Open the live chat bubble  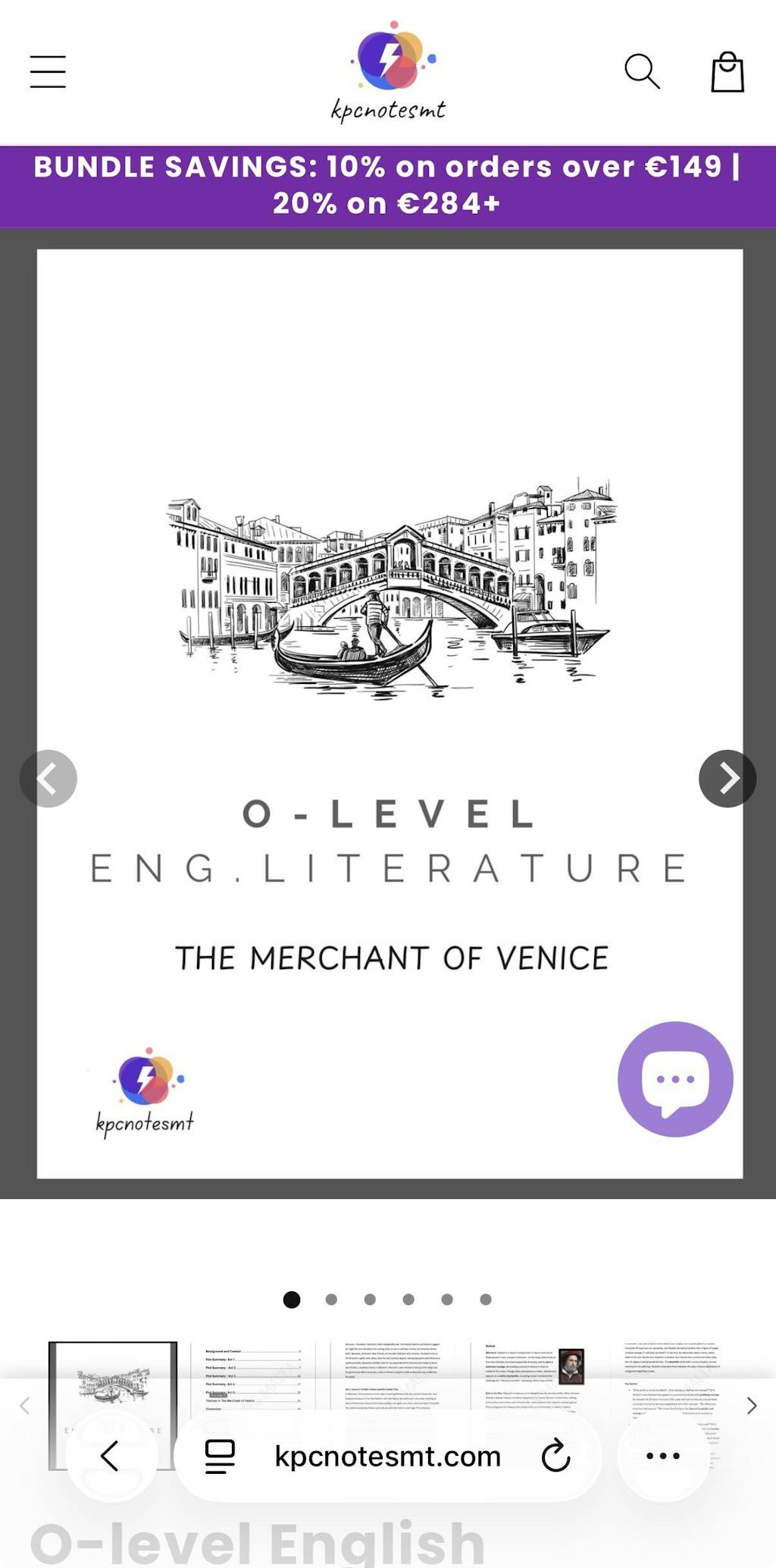pyautogui.click(x=675, y=1079)
